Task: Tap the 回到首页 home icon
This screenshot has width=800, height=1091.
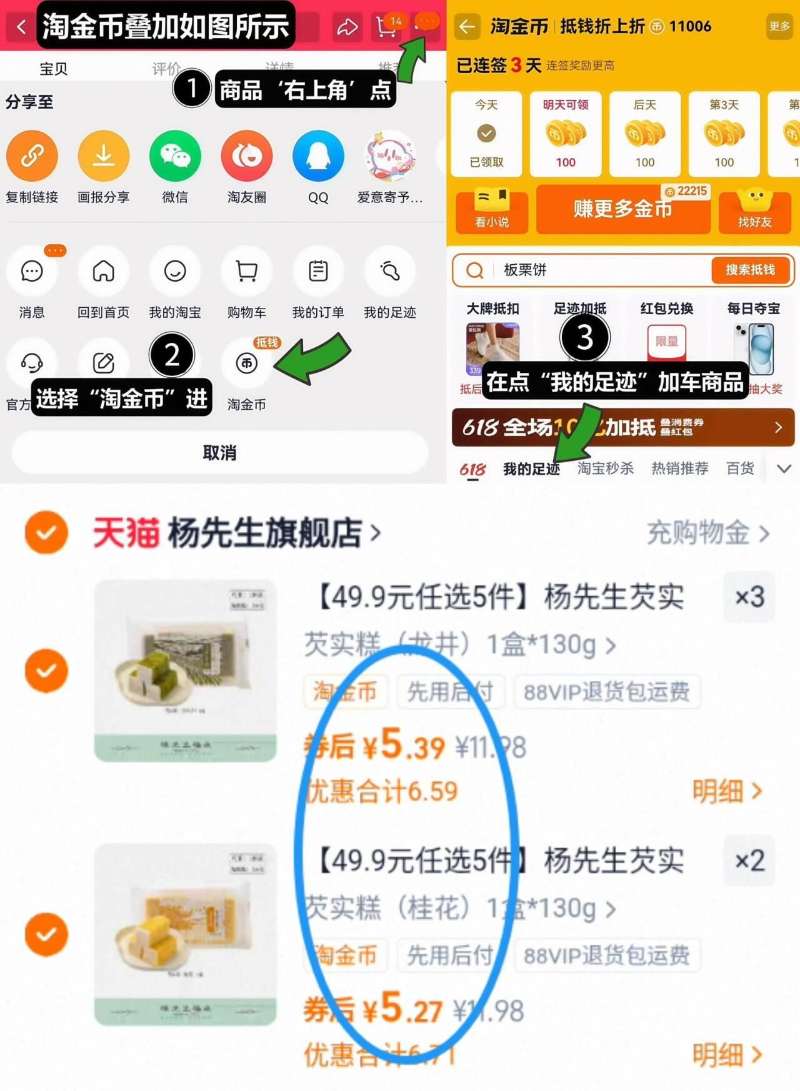Action: click(103, 271)
